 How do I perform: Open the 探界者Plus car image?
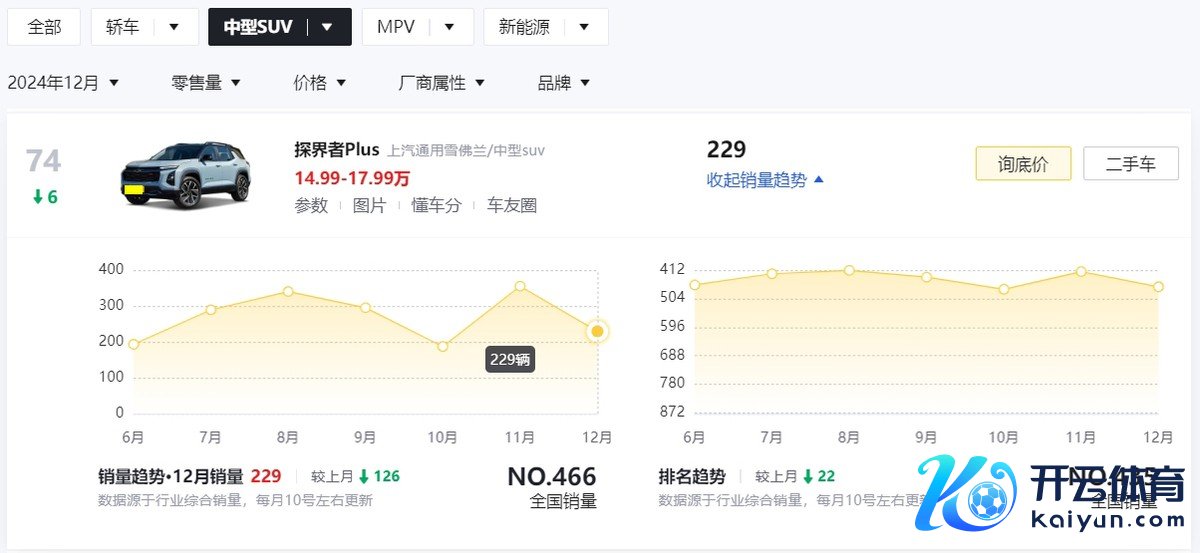click(x=187, y=174)
